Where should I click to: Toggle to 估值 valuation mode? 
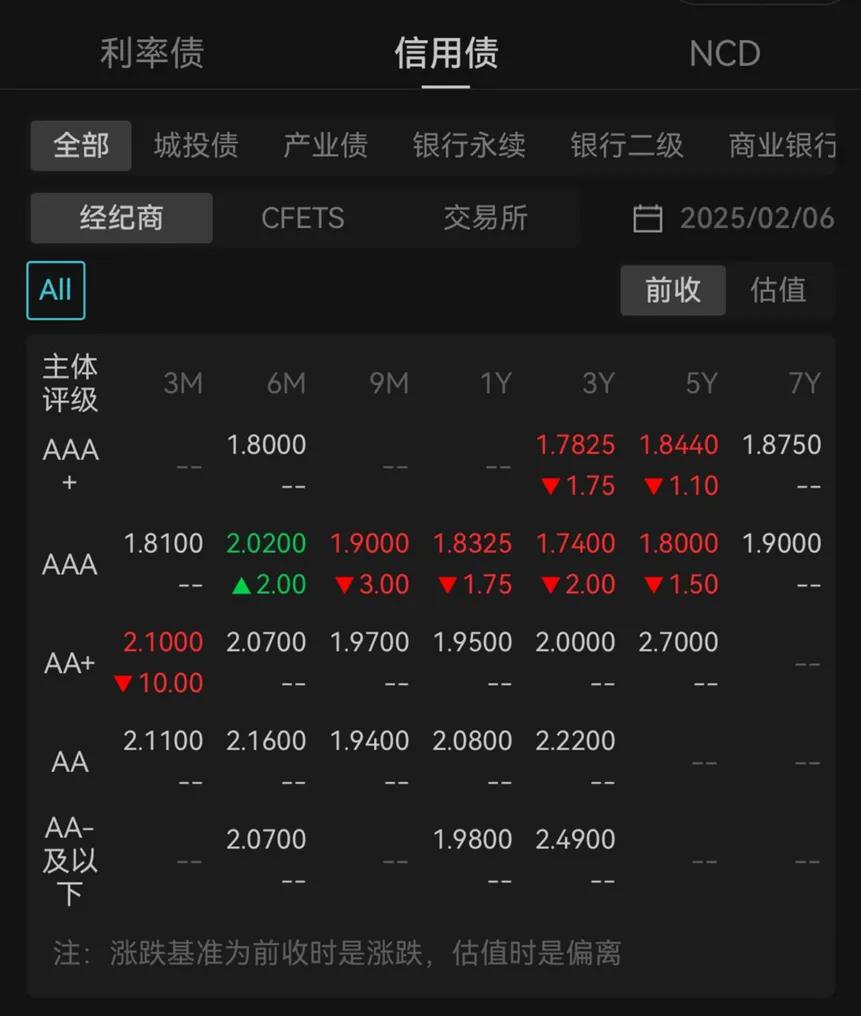(x=777, y=290)
